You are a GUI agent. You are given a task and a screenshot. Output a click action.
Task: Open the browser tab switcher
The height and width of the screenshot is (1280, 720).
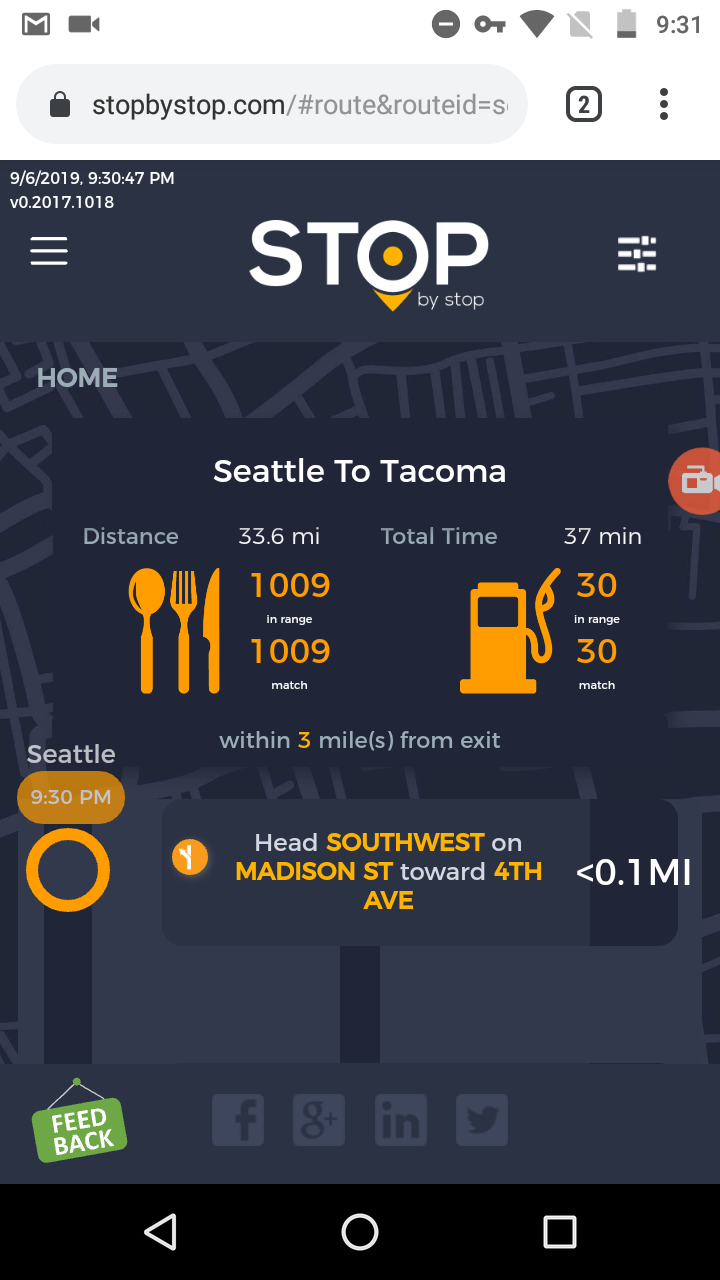(x=584, y=104)
